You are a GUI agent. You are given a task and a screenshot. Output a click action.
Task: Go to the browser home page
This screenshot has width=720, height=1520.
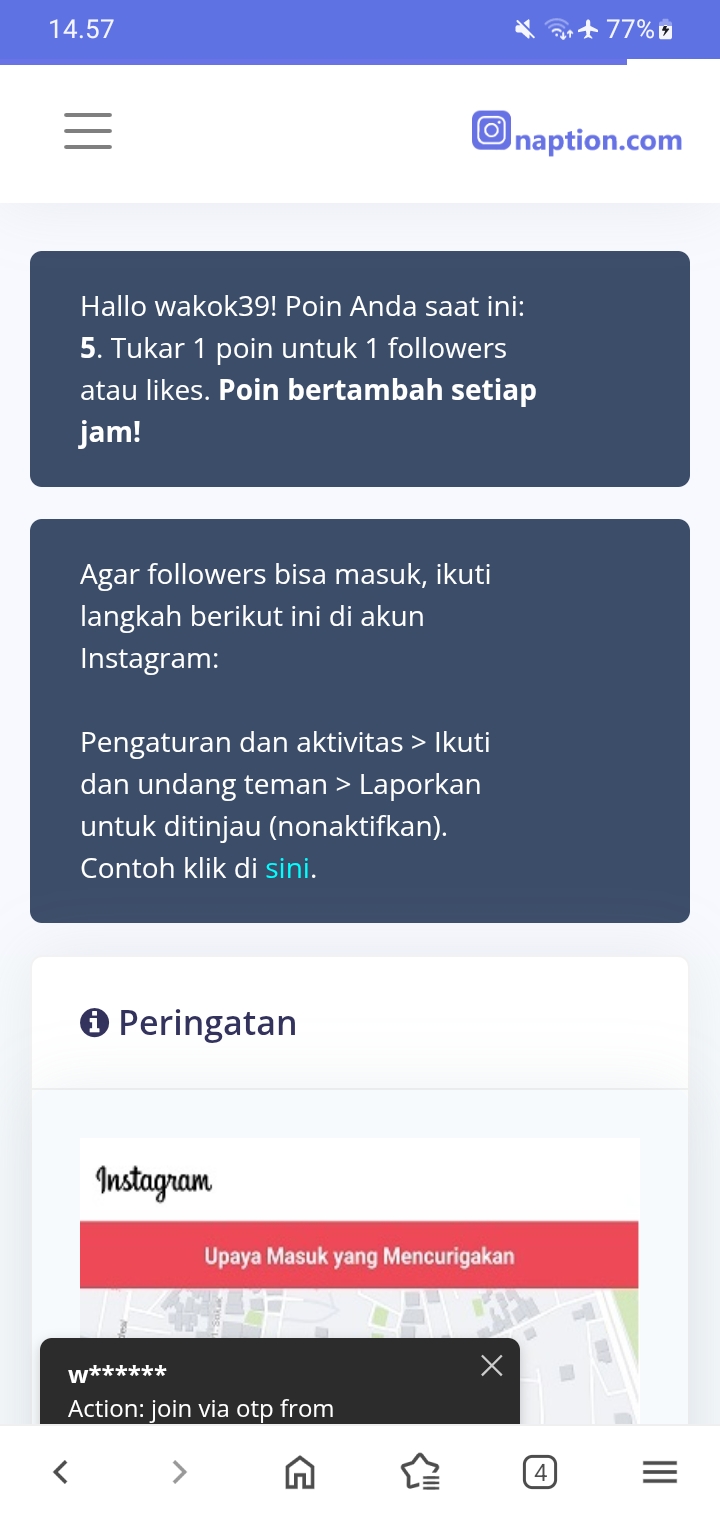coord(299,1472)
